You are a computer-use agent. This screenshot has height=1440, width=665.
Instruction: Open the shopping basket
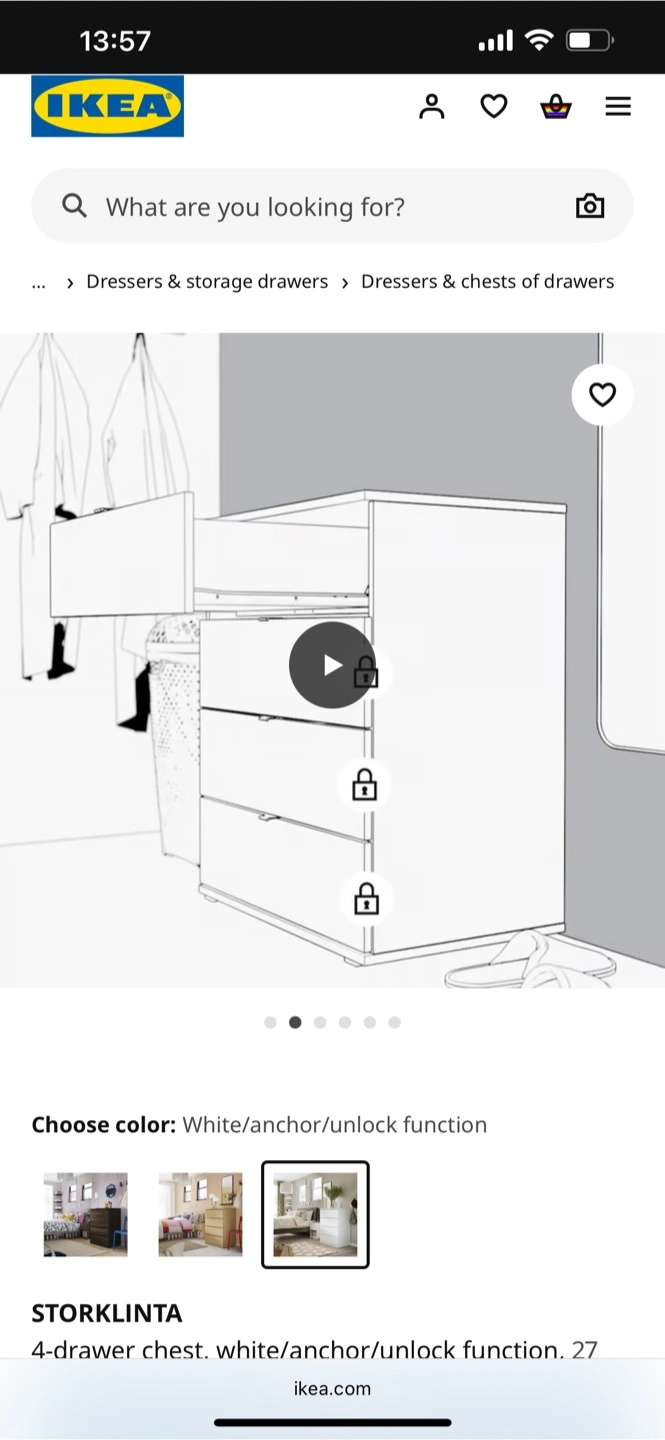pyautogui.click(x=556, y=106)
